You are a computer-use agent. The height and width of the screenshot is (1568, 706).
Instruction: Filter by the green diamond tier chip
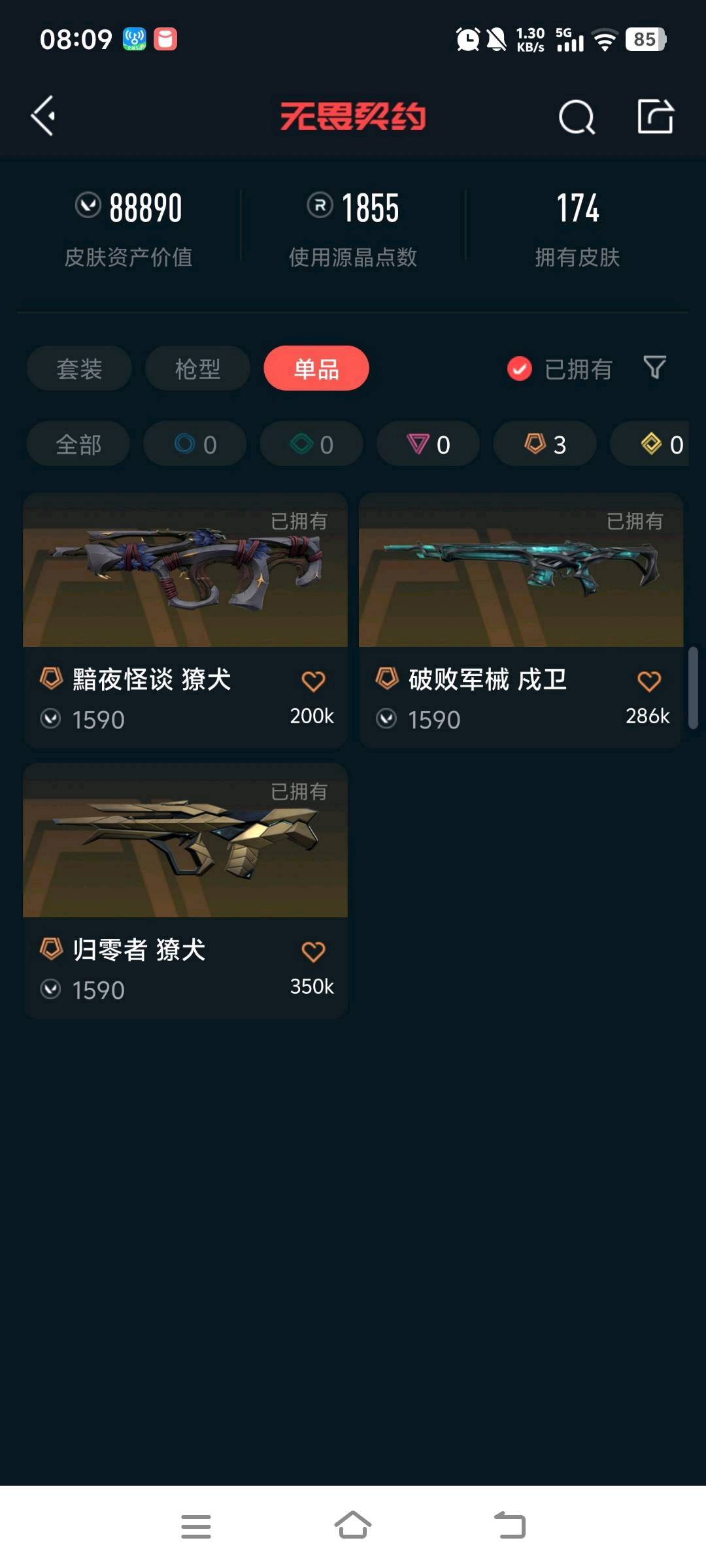[311, 444]
